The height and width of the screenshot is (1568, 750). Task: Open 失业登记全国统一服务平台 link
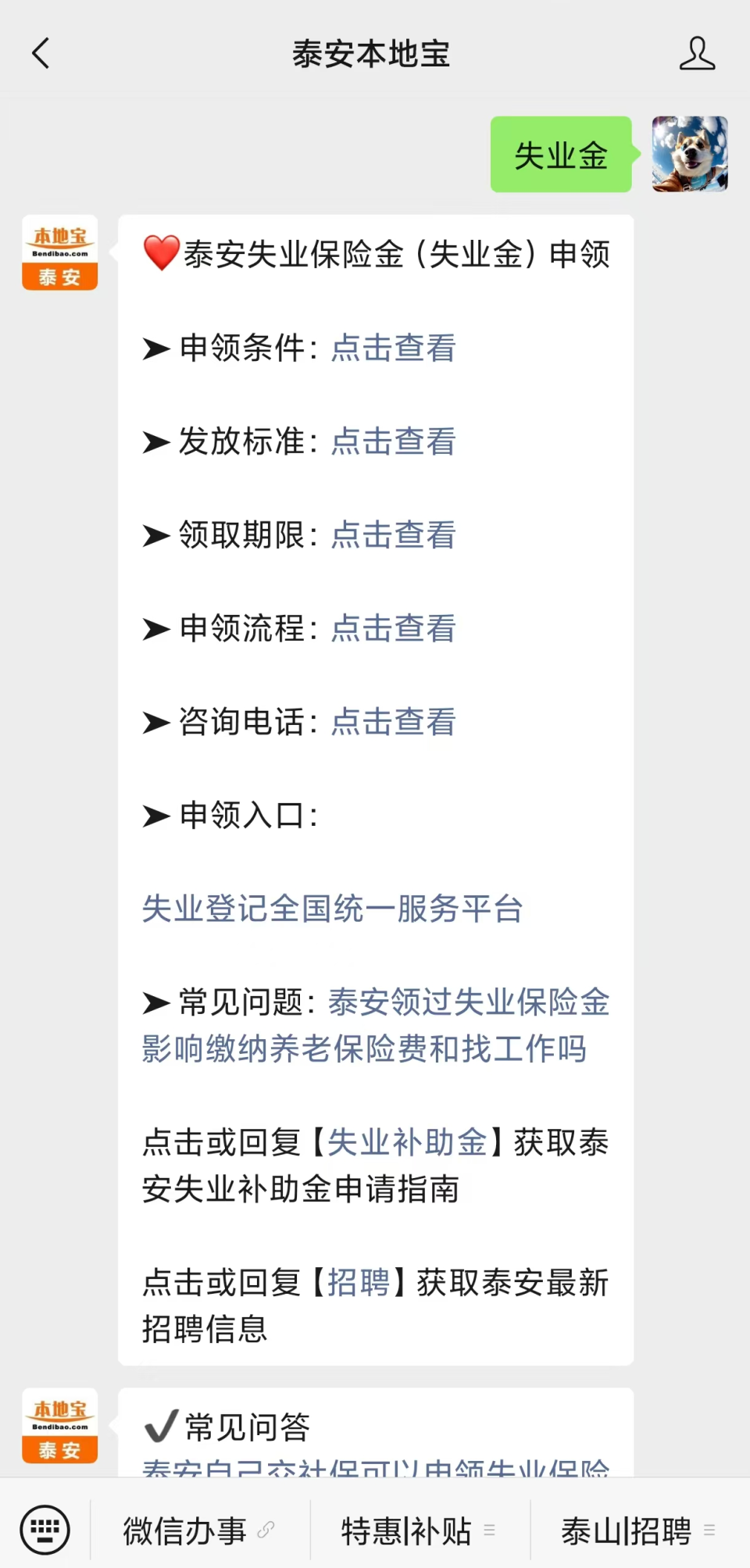point(334,909)
